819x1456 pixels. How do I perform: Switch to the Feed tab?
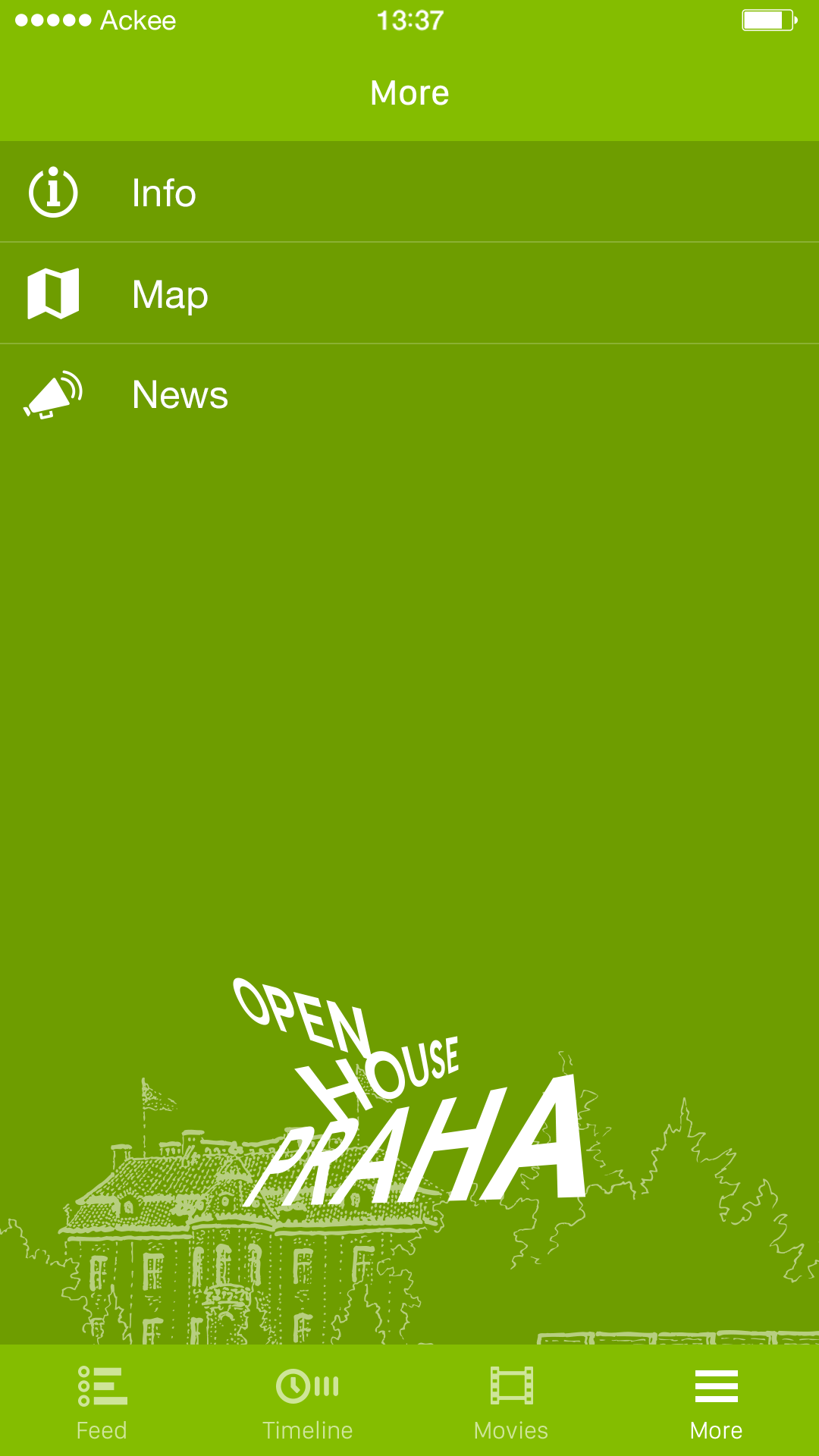tap(102, 1401)
